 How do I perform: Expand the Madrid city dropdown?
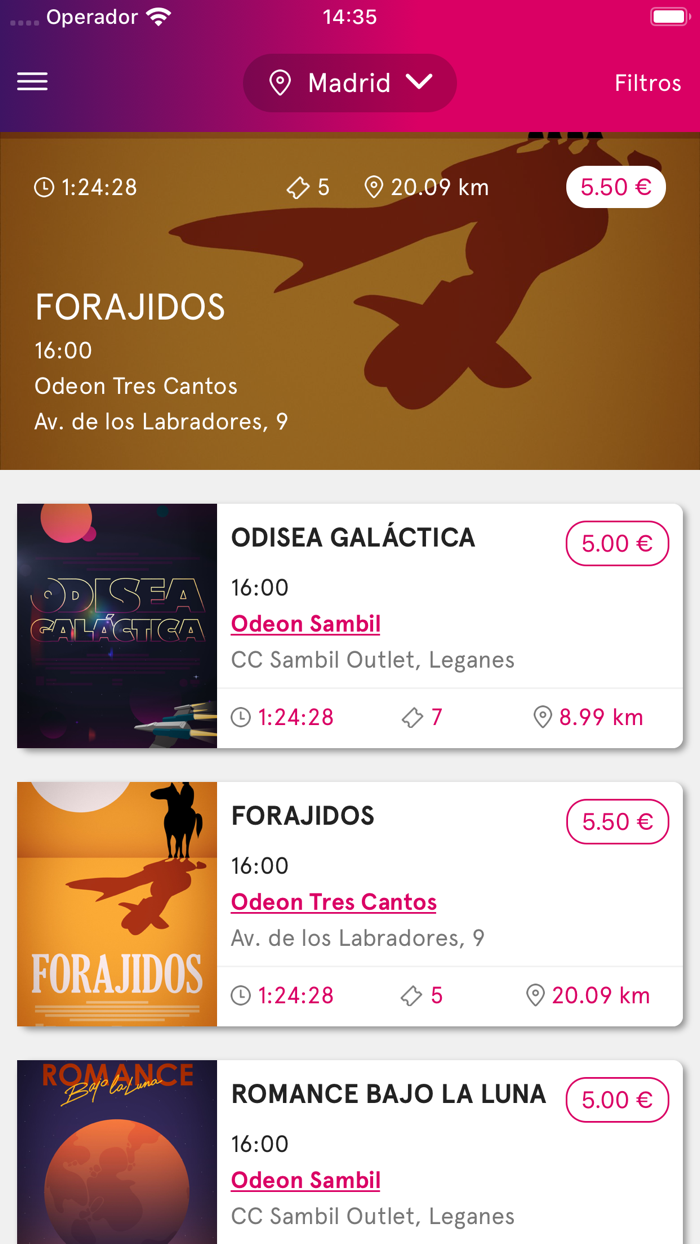(350, 82)
